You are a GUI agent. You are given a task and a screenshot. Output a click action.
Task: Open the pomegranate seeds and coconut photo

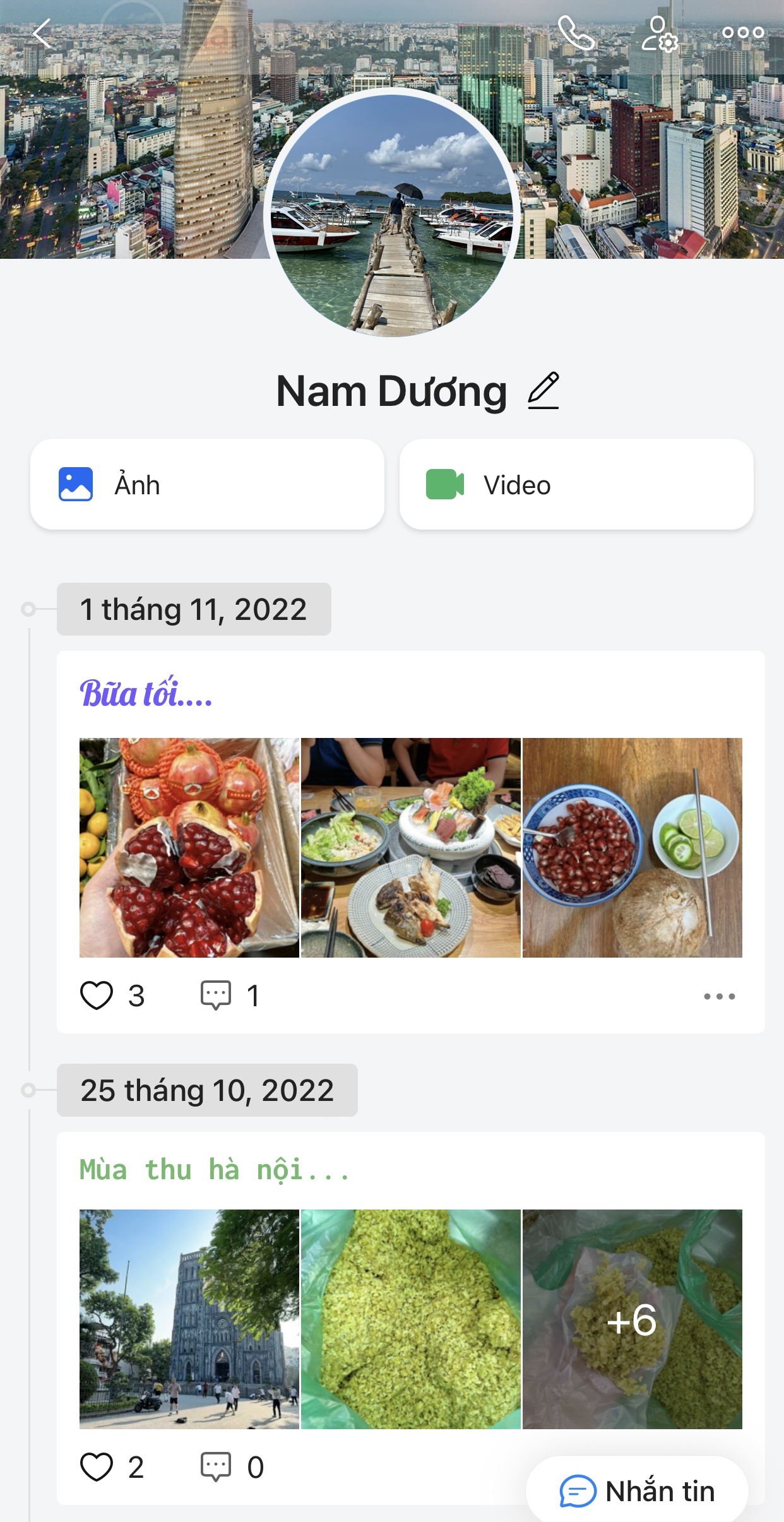point(633,848)
